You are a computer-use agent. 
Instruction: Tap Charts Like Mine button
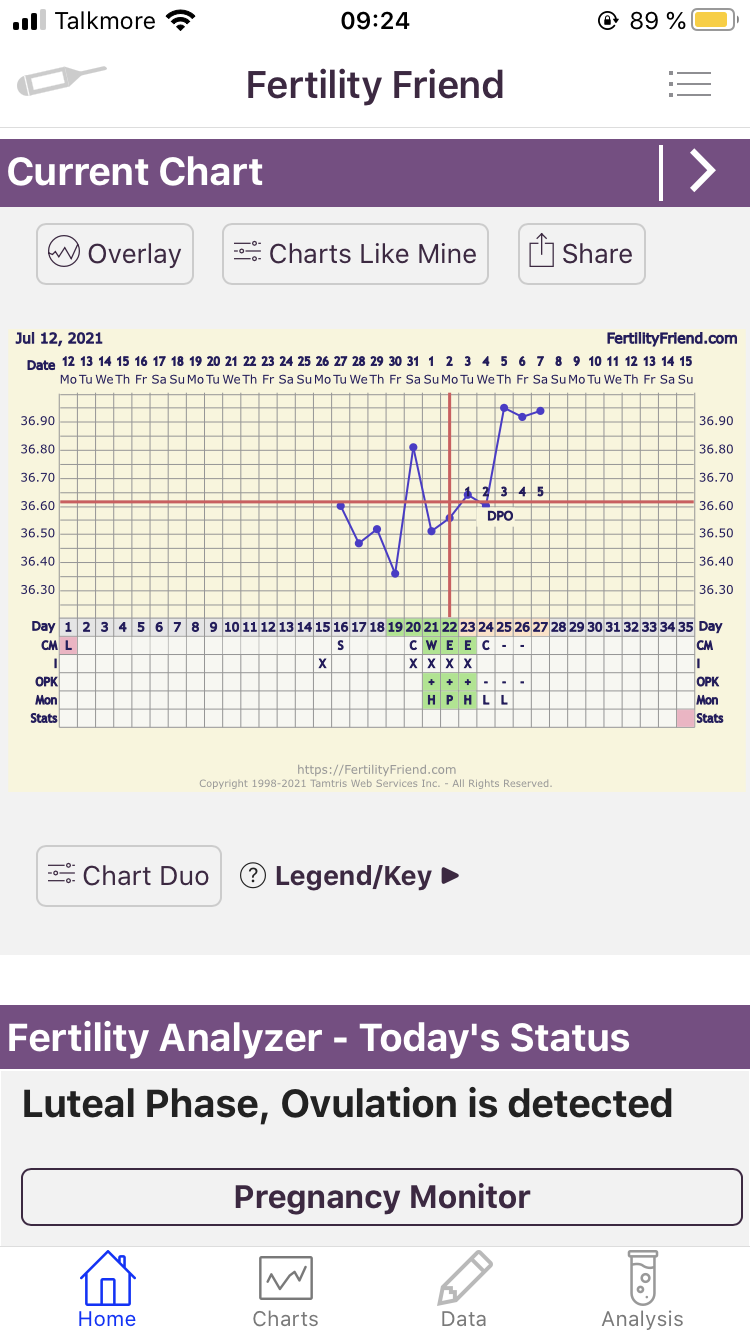tap(355, 253)
